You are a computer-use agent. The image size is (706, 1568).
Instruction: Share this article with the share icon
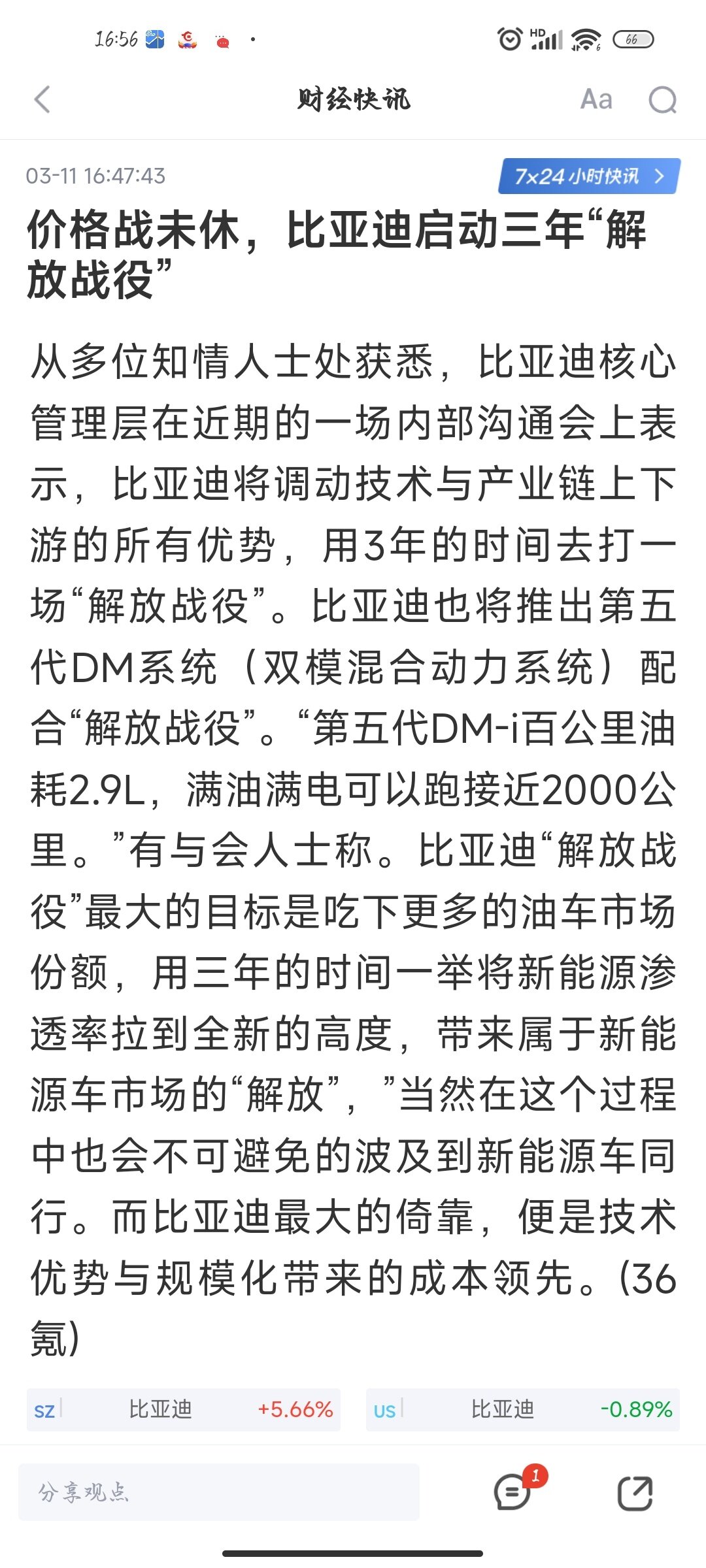point(635,1493)
